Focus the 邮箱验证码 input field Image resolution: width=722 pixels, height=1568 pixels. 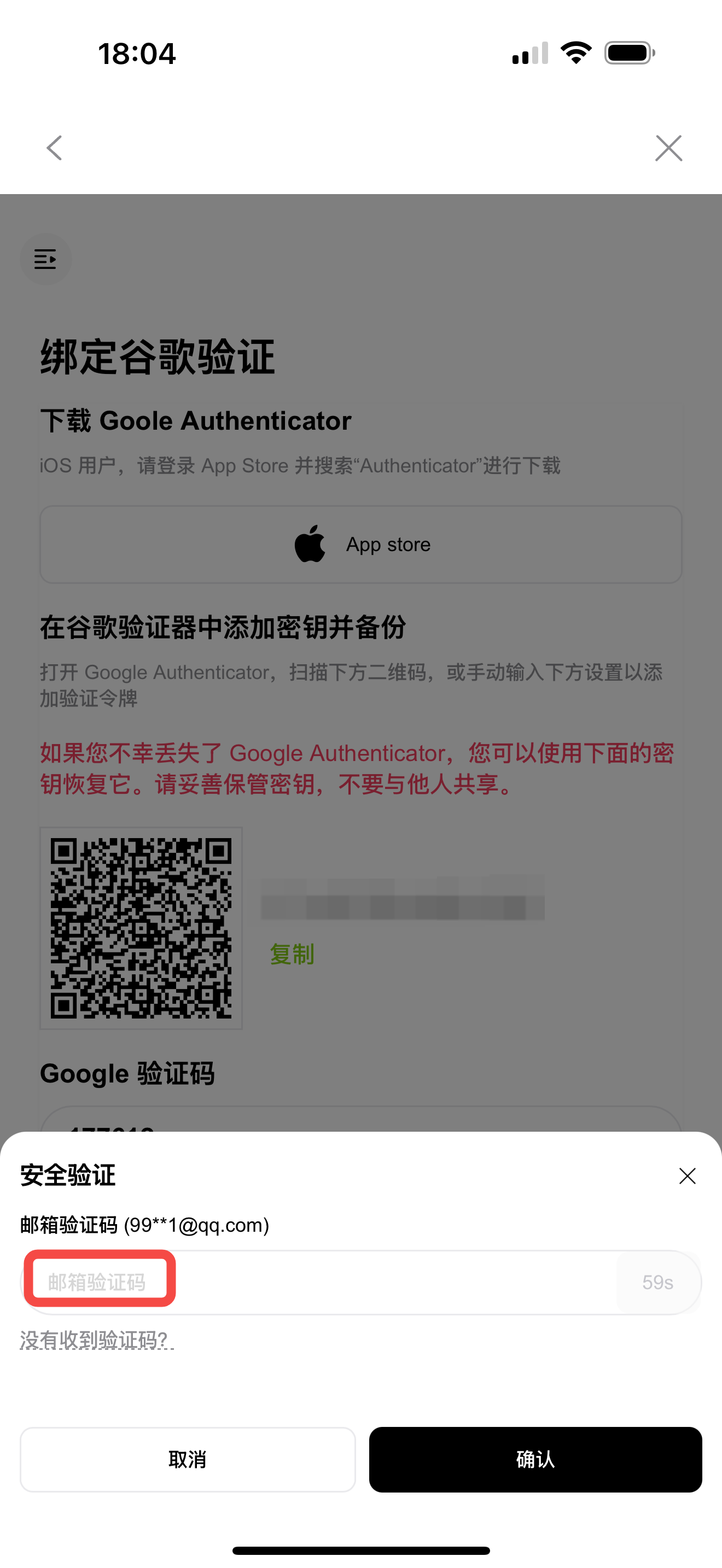pos(317,1283)
